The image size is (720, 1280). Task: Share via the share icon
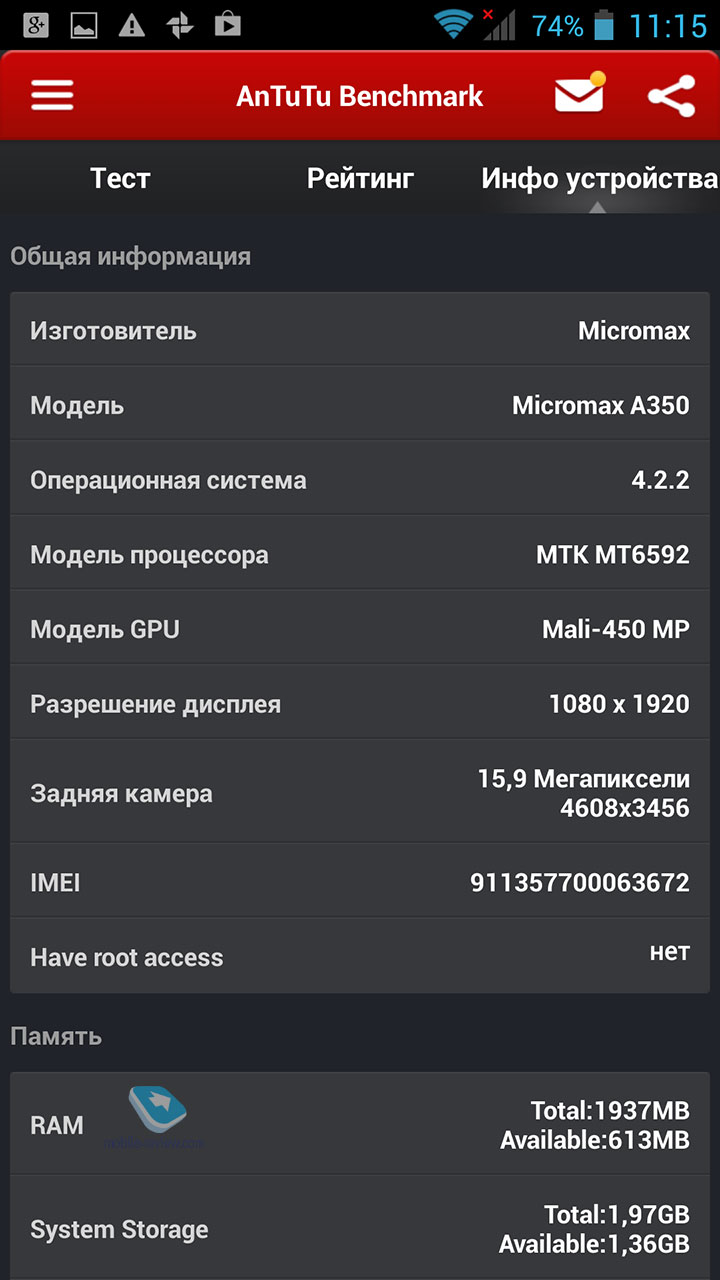tap(671, 96)
